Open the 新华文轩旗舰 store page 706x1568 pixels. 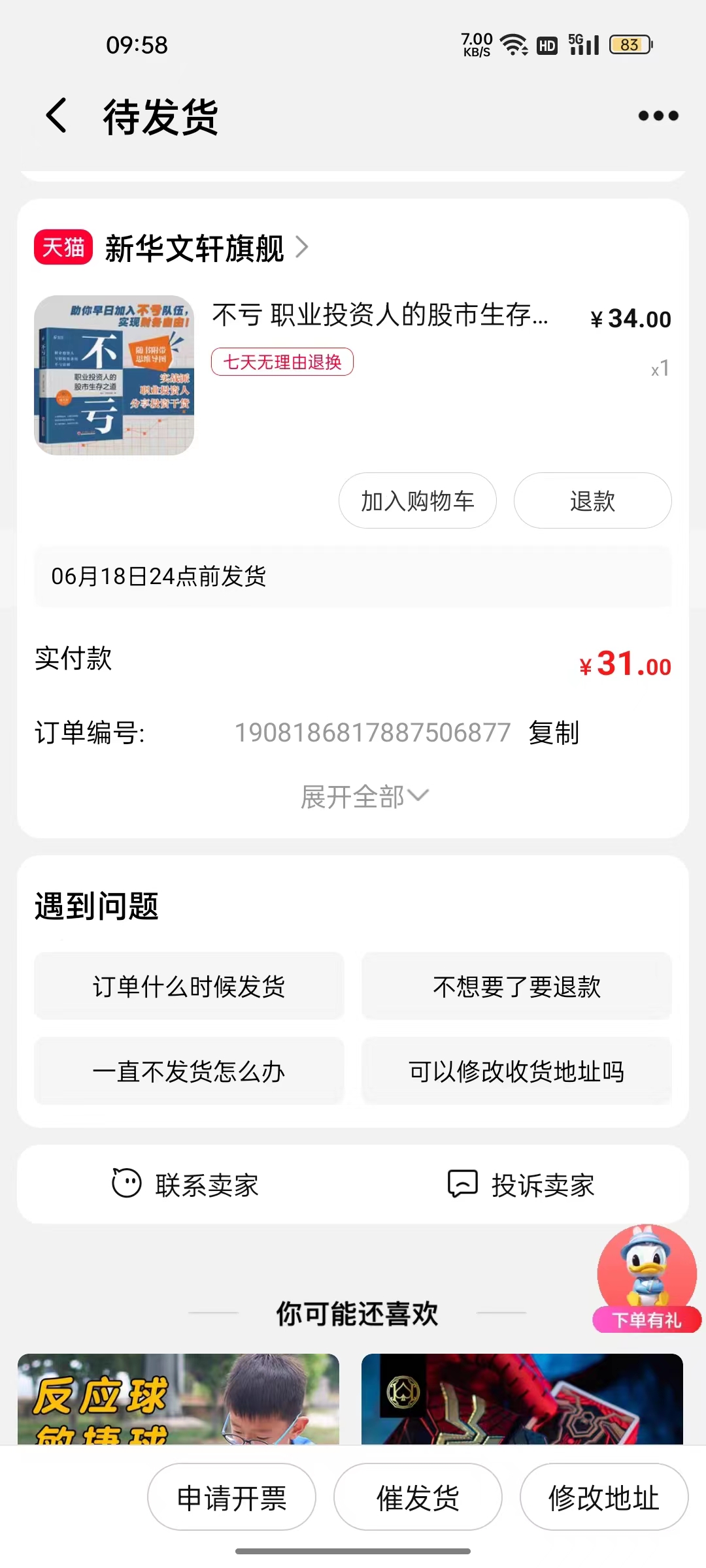pyautogui.click(x=195, y=248)
